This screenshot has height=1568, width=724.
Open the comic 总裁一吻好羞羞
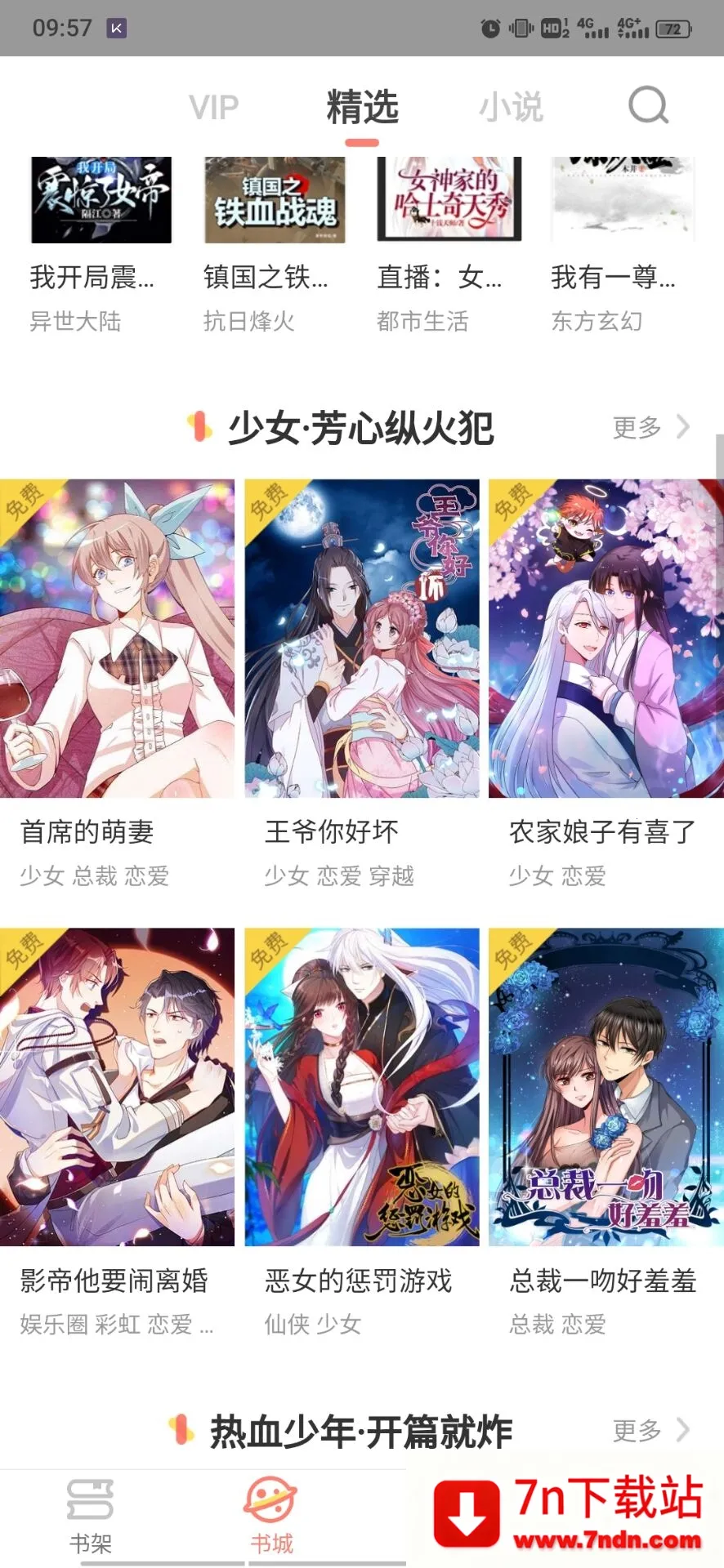(606, 1087)
